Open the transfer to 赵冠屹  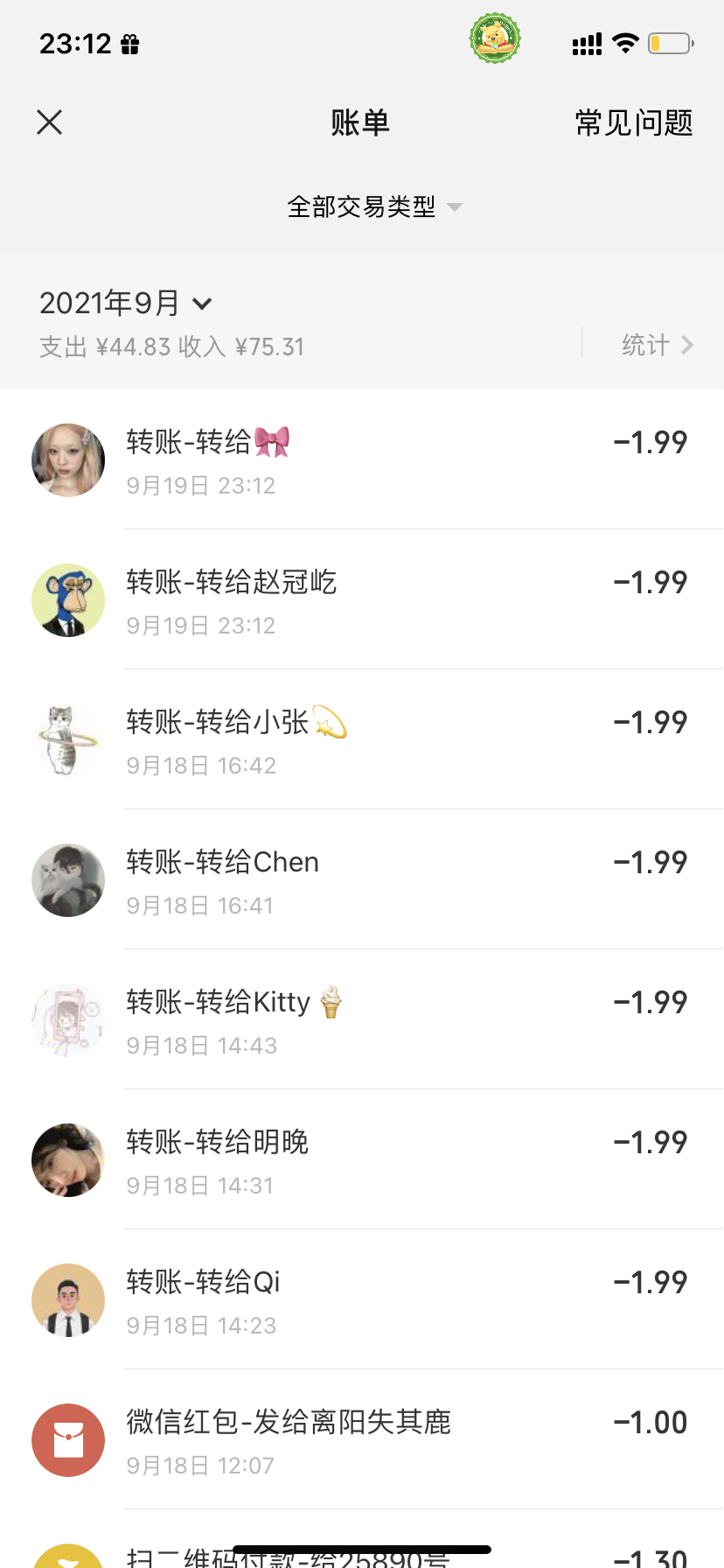coord(362,600)
